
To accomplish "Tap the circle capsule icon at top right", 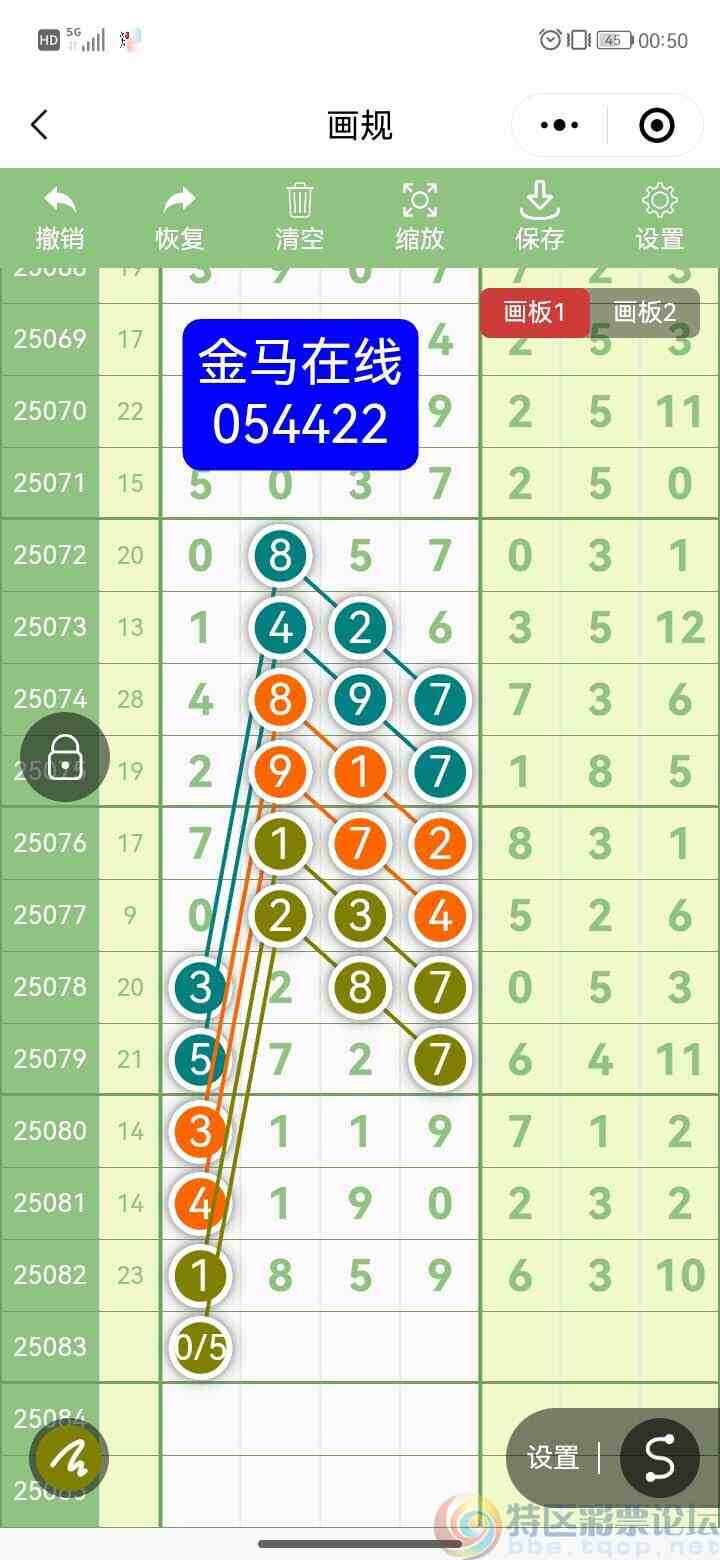I will 658,125.
